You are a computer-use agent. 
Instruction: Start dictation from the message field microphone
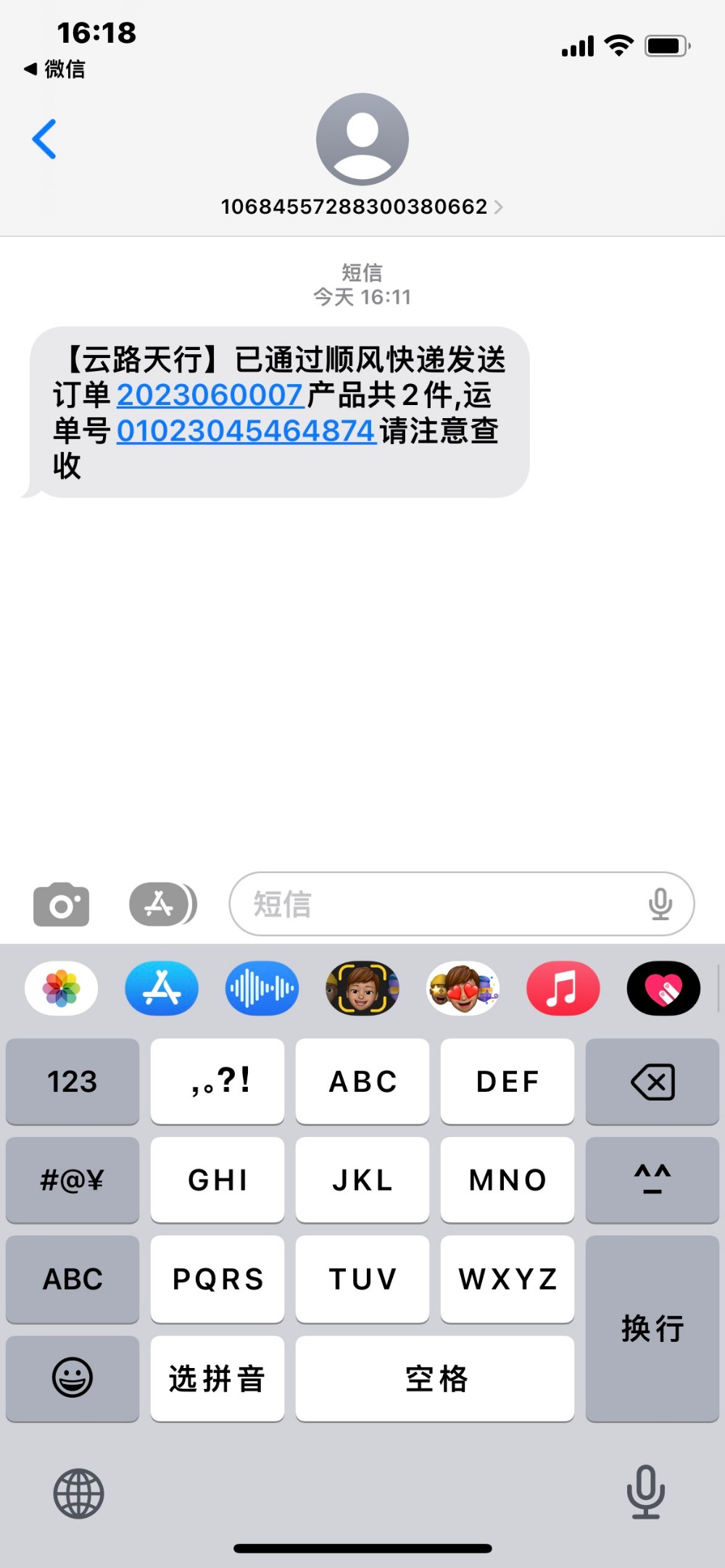pyautogui.click(x=660, y=904)
